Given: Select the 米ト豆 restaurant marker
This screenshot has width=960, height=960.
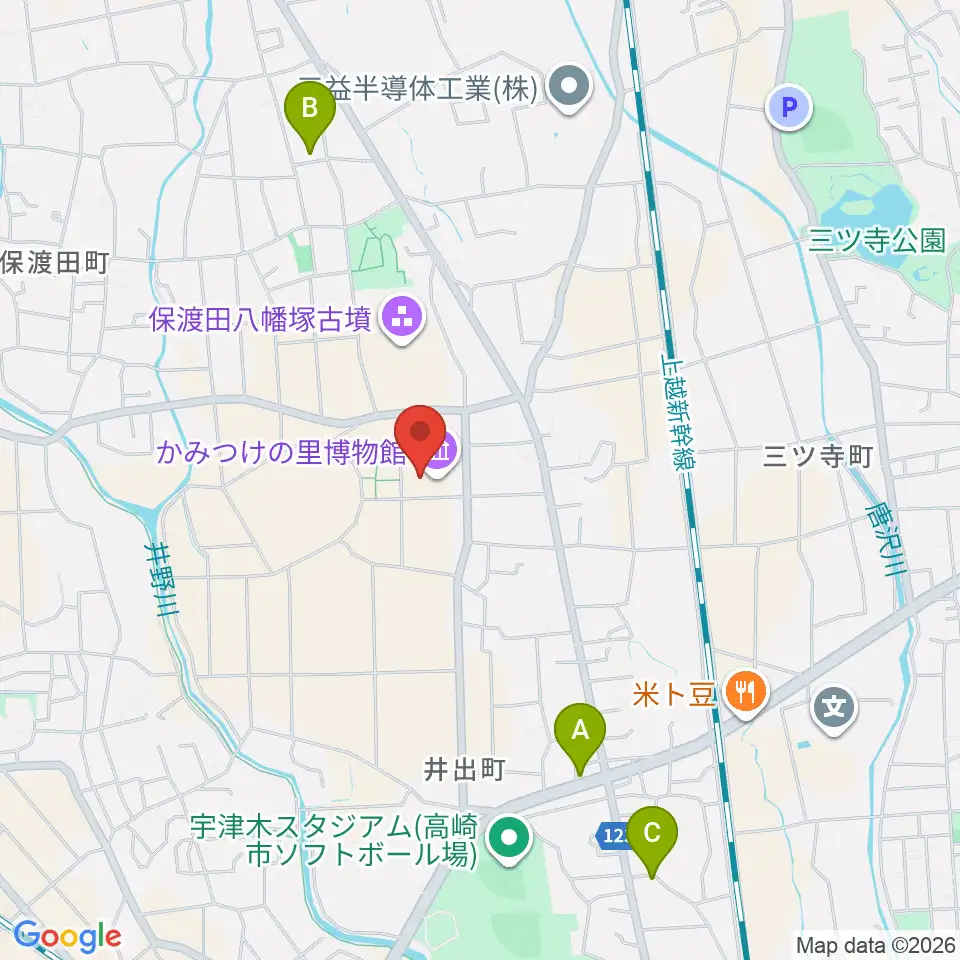Looking at the screenshot, I should 745,695.
